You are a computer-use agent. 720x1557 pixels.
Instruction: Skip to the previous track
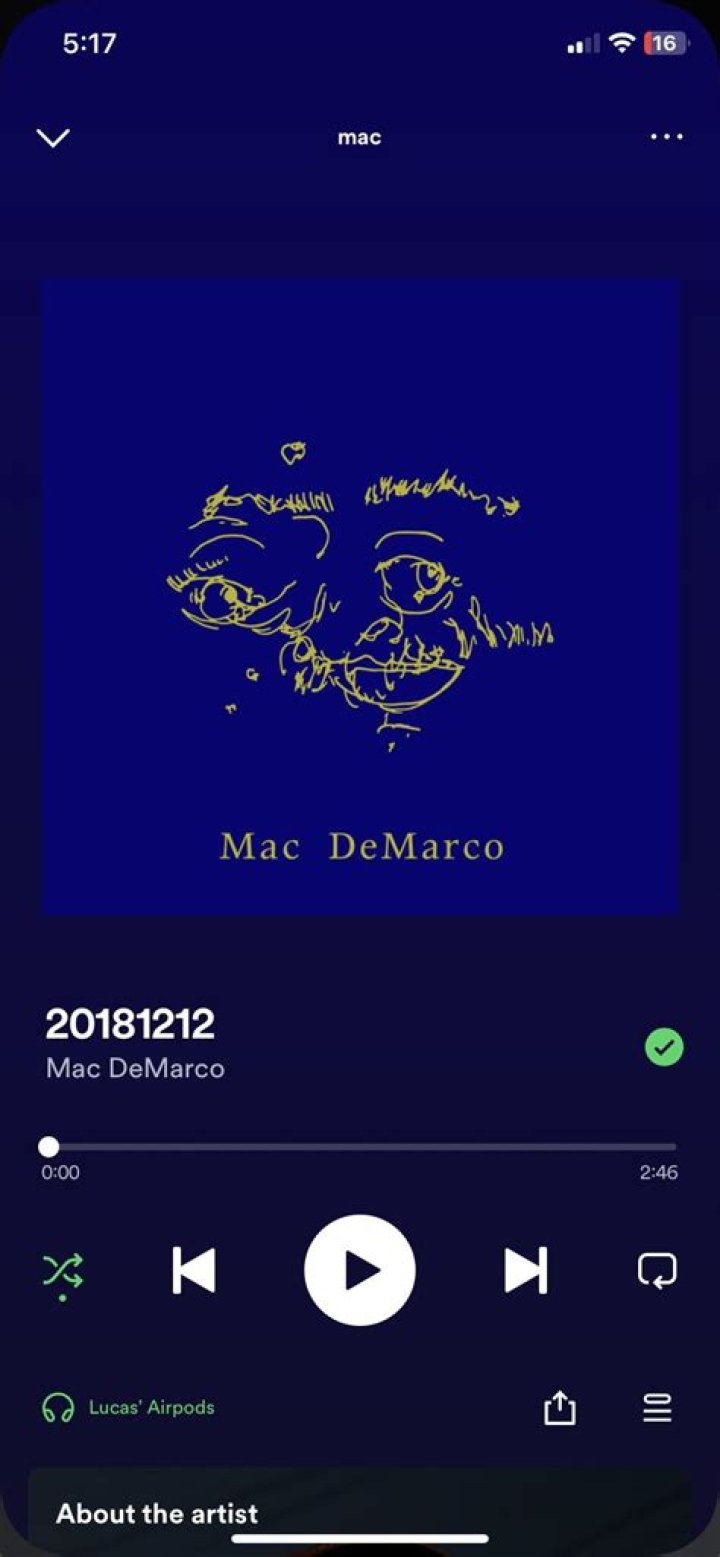click(x=194, y=1271)
